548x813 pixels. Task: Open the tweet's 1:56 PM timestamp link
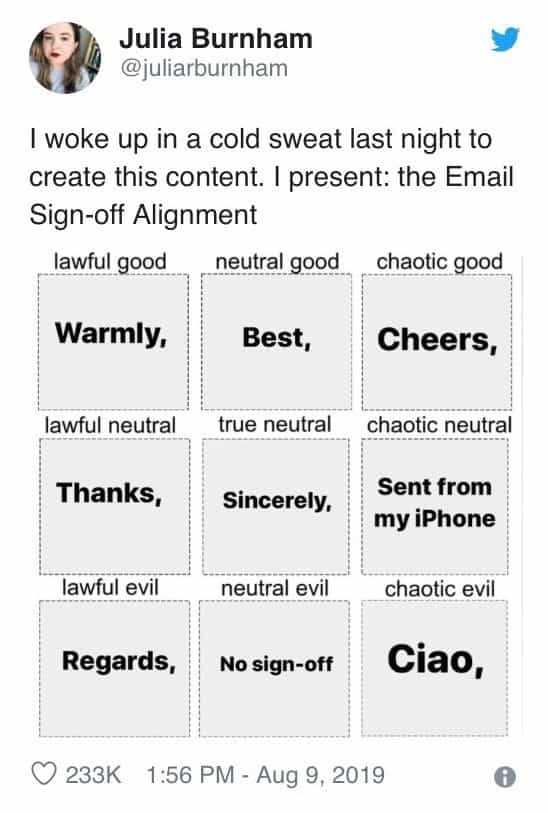click(265, 775)
